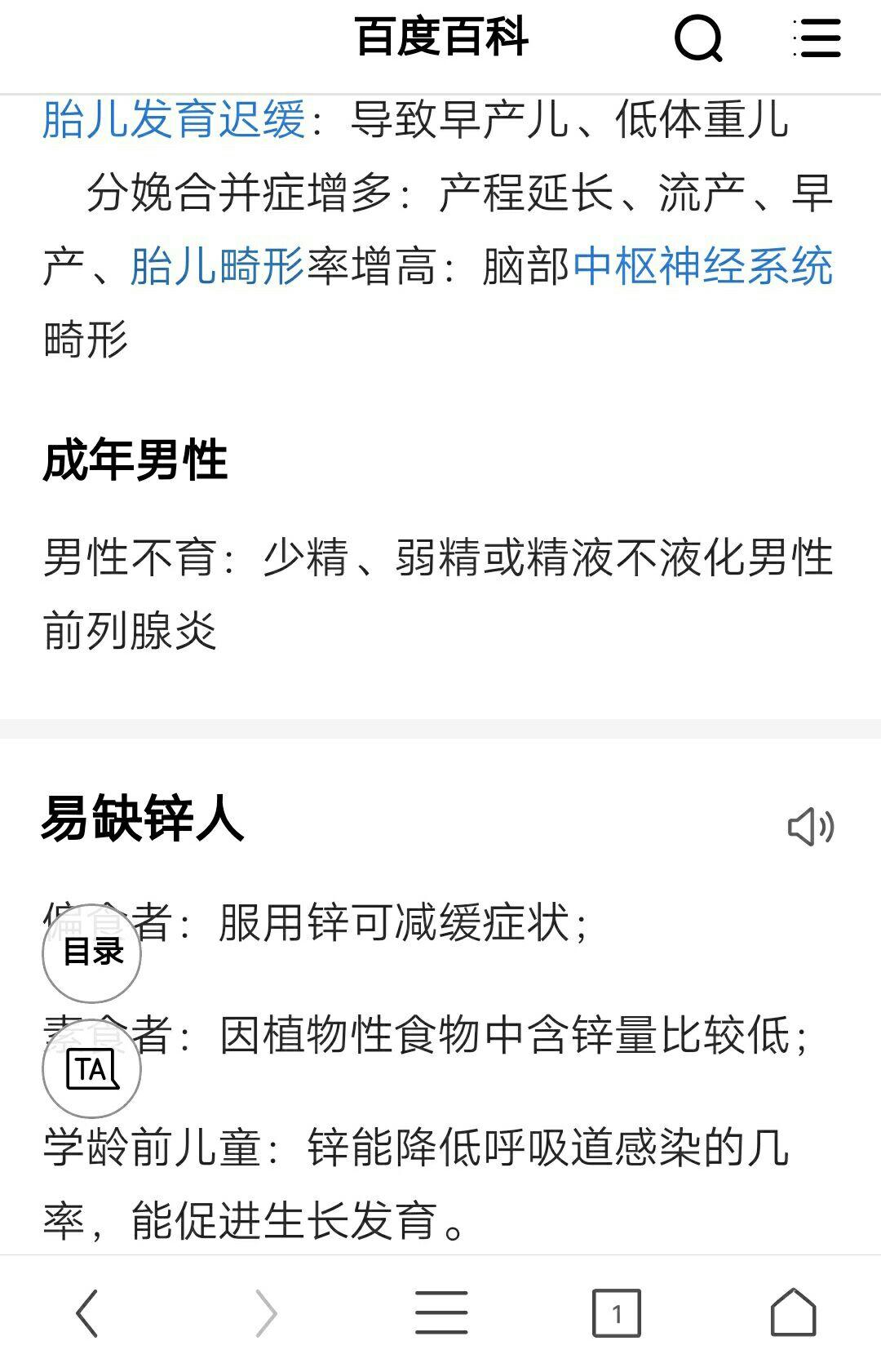Open the 胎儿畸形 link
881x1372 pixels.
pyautogui.click(x=217, y=266)
